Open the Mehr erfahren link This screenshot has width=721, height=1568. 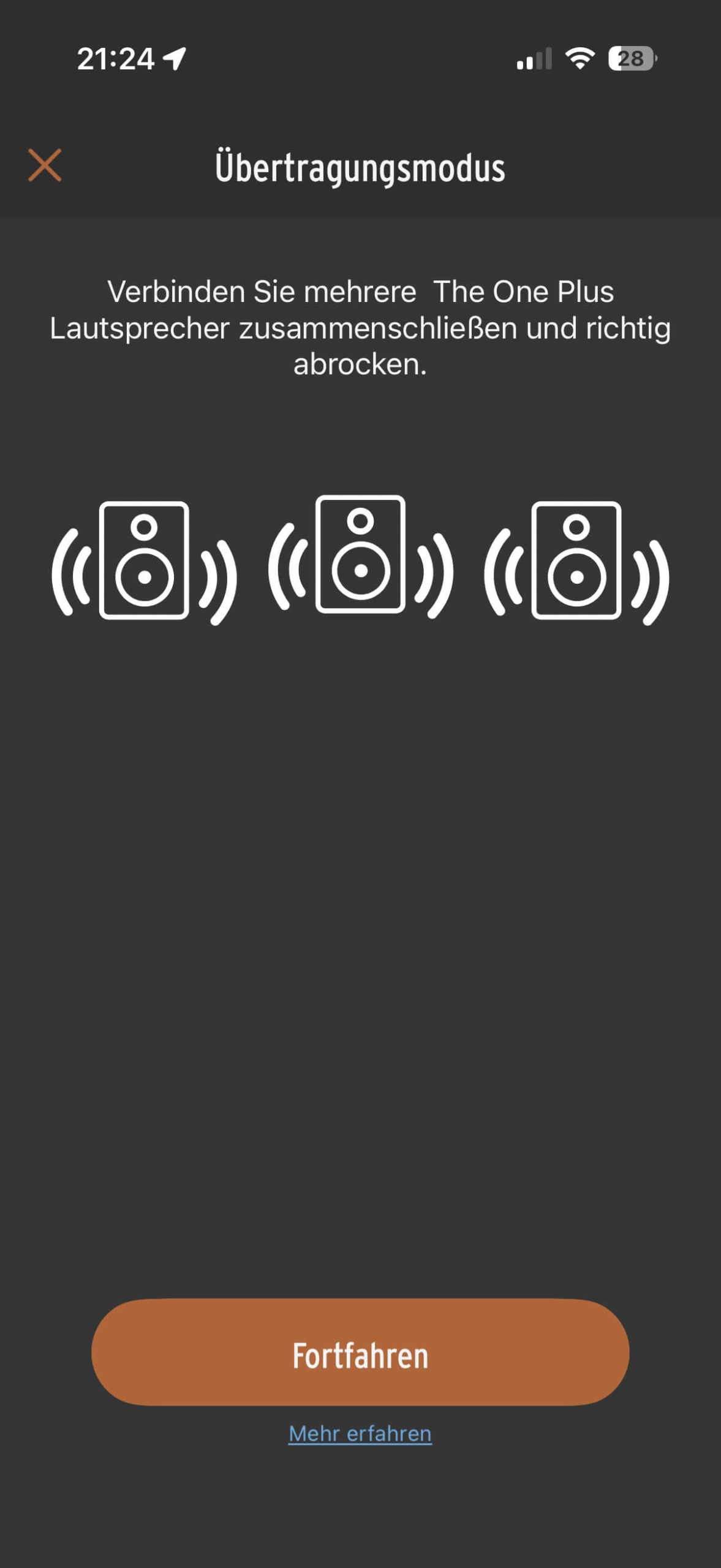(x=360, y=1434)
